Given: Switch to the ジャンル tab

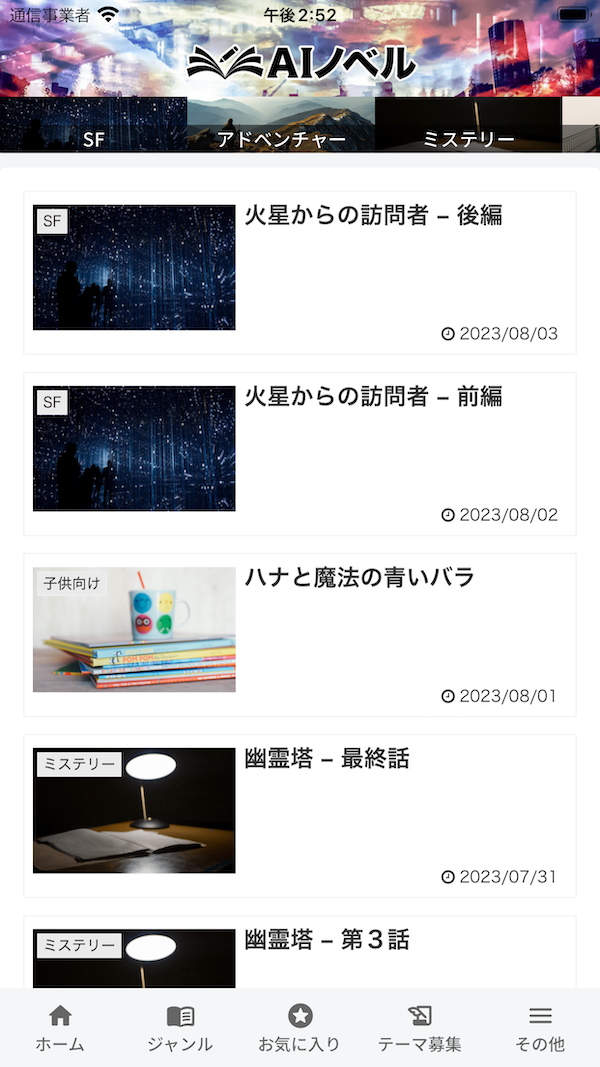Looking at the screenshot, I should coord(180,1029).
